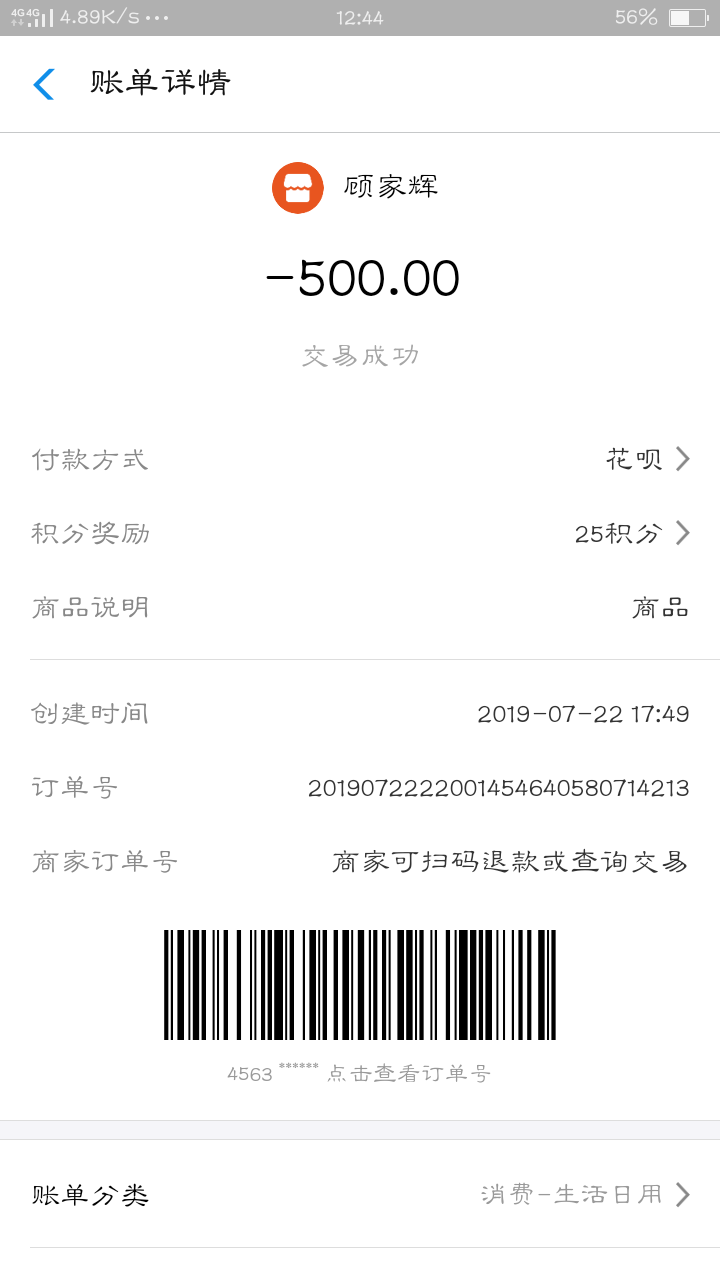
Task: Select the transaction barcode image
Action: click(x=360, y=985)
